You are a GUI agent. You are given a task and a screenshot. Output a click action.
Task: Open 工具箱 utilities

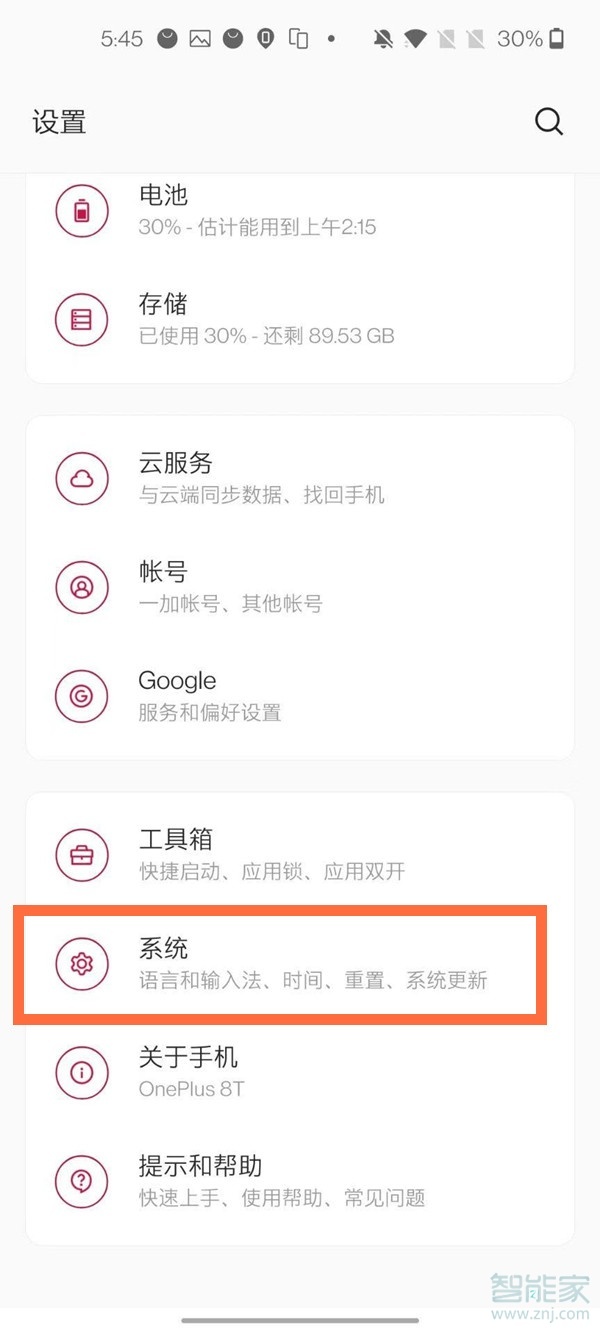(300, 855)
